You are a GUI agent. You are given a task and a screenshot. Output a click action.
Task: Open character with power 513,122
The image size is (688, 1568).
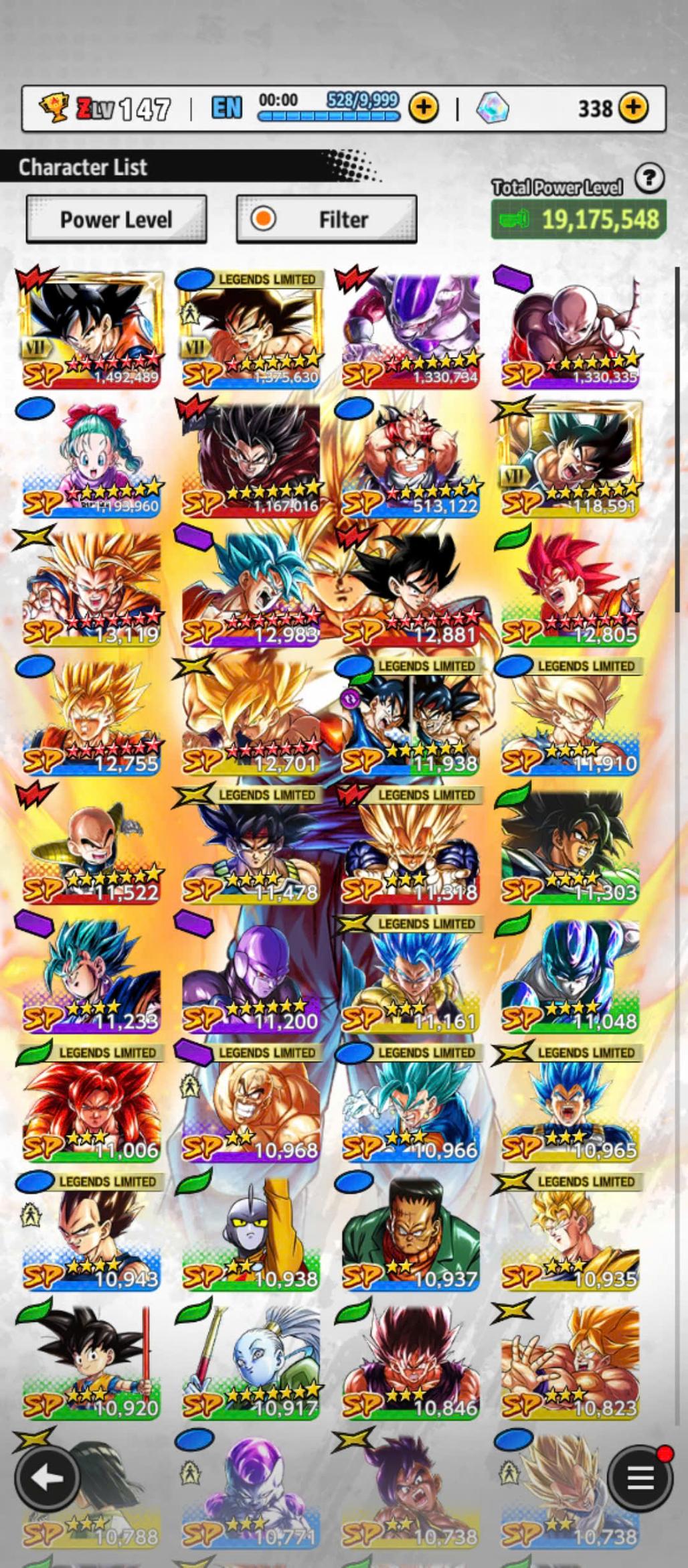410,459
